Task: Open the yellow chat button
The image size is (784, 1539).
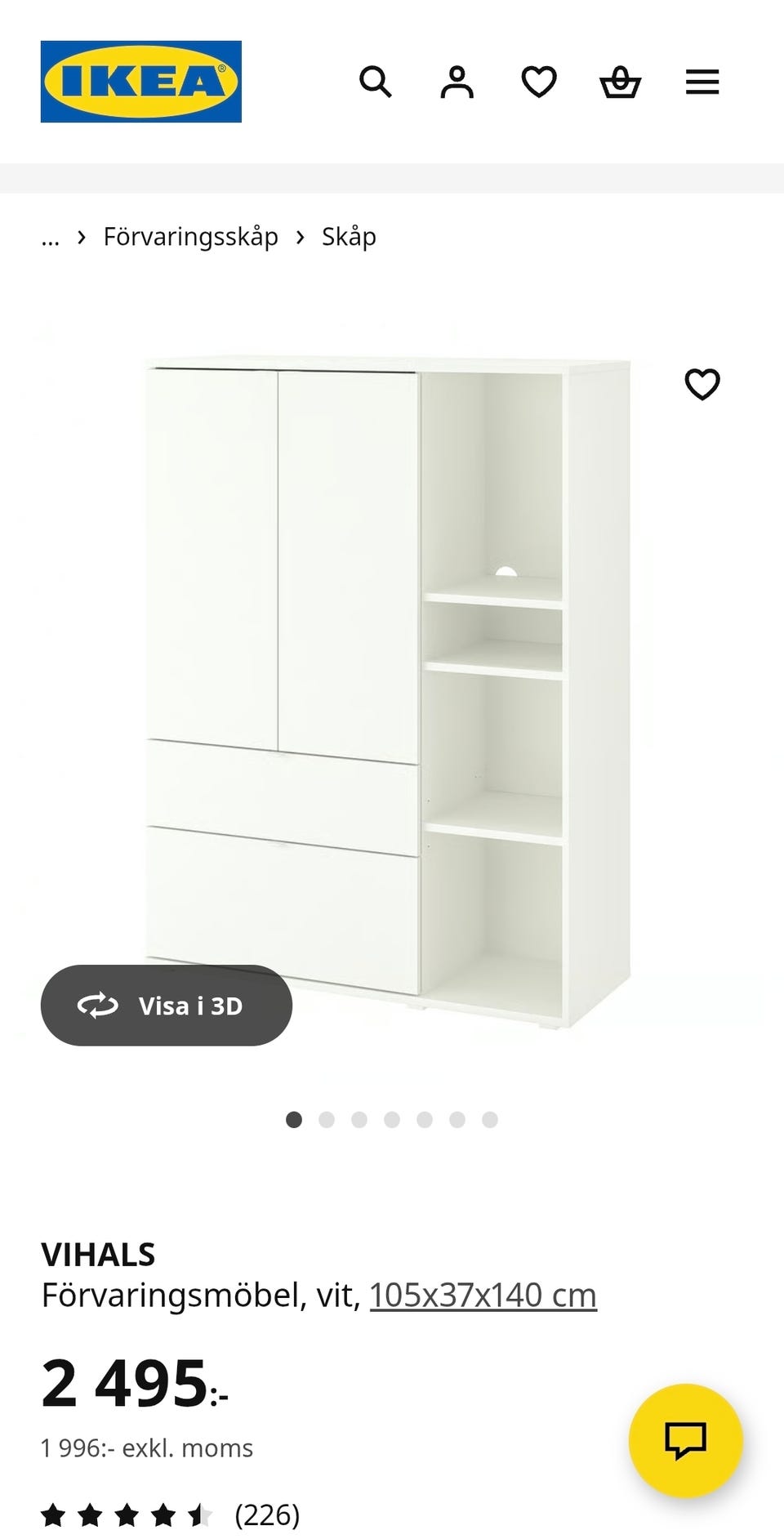Action: pyautogui.click(x=685, y=1440)
